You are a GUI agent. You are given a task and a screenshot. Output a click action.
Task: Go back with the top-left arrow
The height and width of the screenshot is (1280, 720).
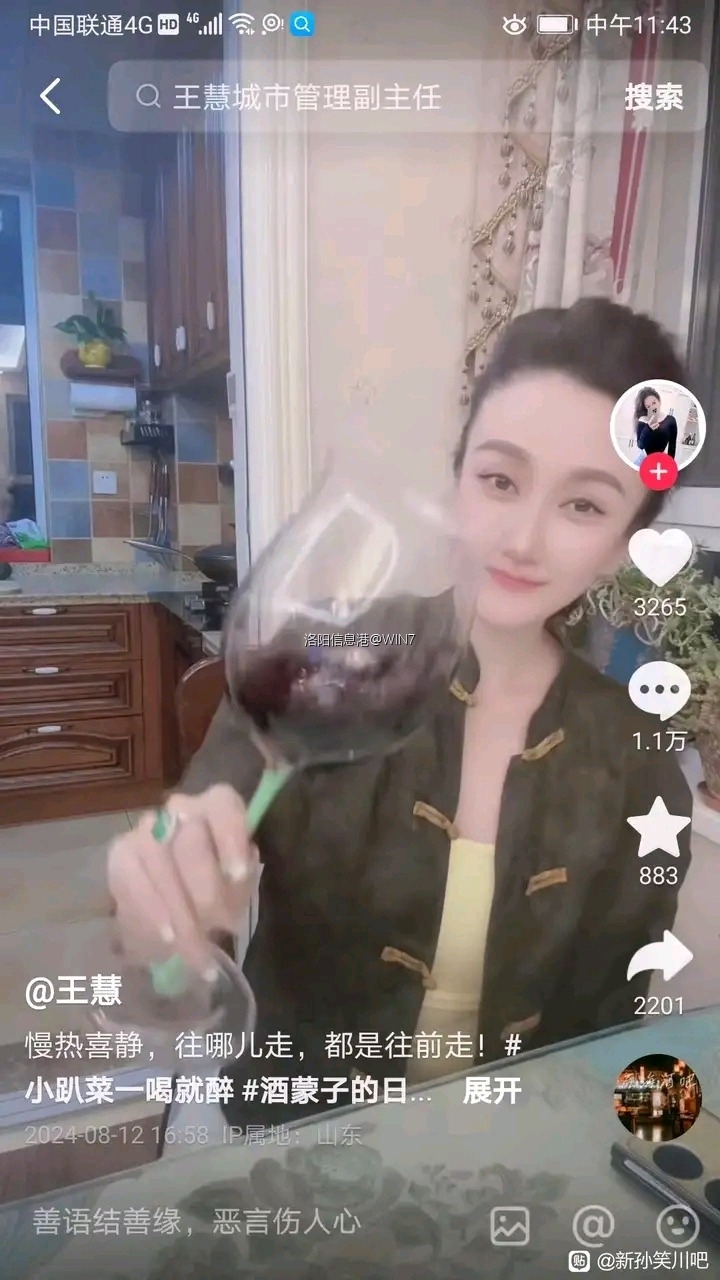(x=50, y=96)
